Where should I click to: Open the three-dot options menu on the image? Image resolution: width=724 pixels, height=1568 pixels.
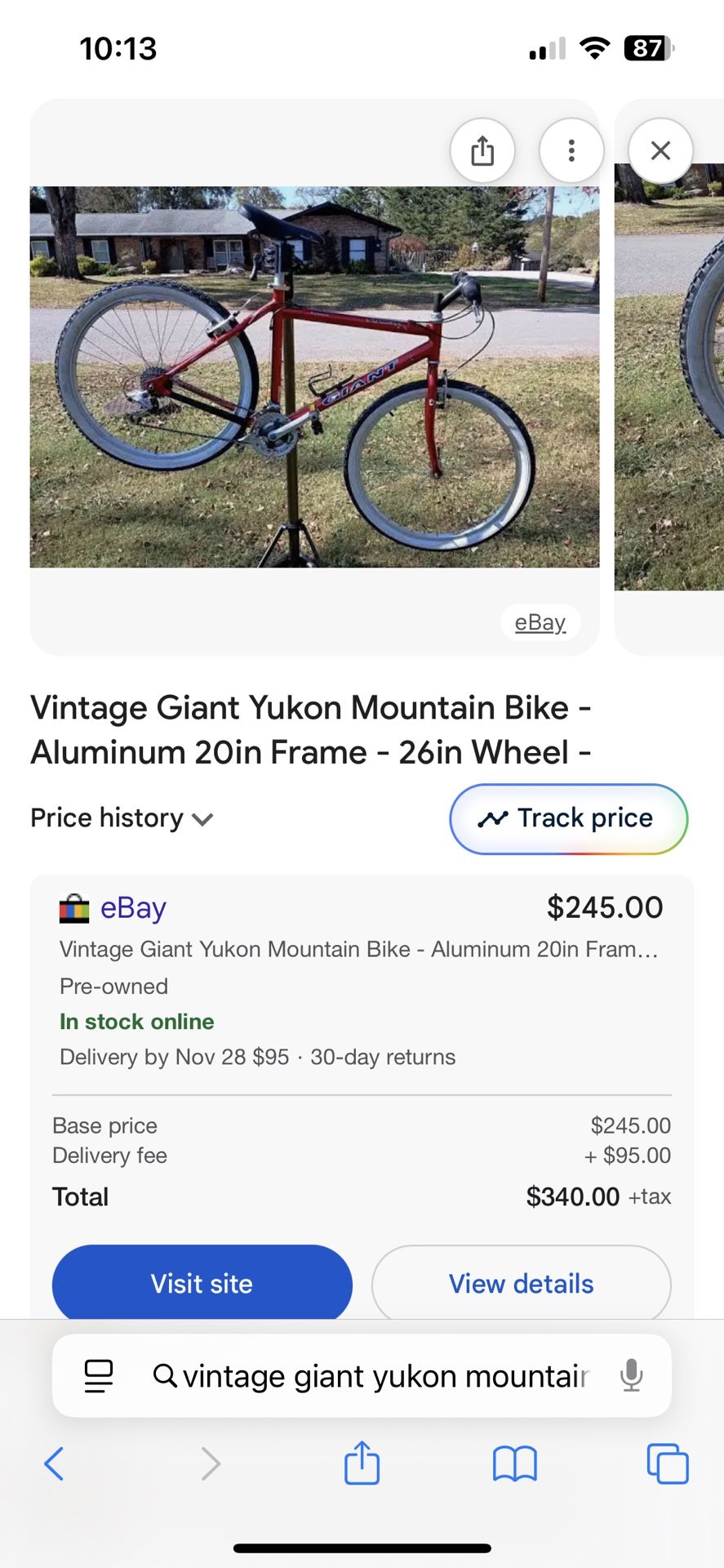[x=571, y=150]
